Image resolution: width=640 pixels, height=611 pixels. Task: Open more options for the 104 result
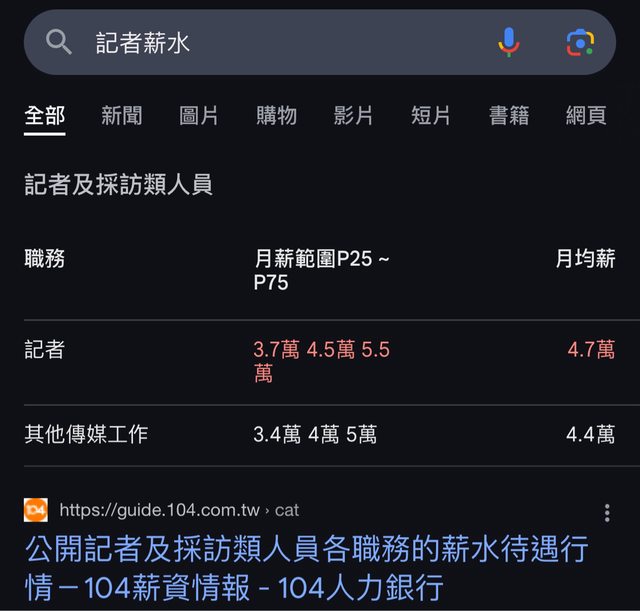pos(607,512)
